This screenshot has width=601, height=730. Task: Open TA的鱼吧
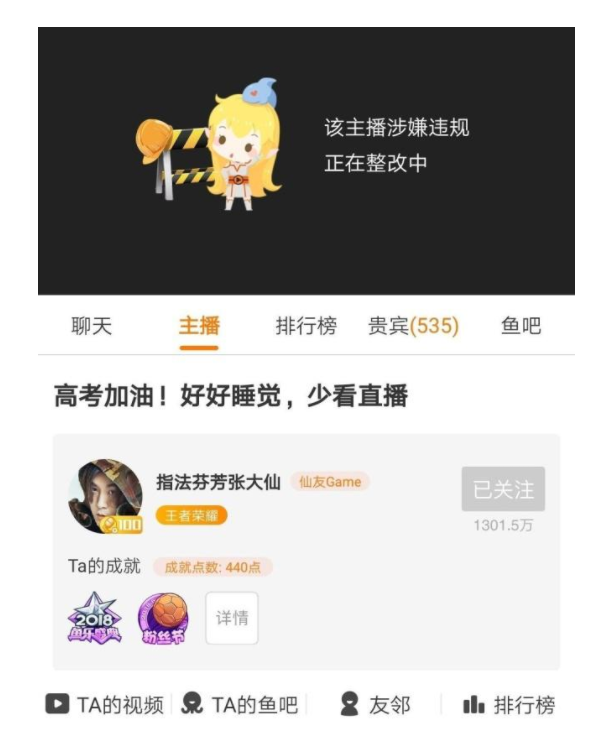tap(240, 705)
